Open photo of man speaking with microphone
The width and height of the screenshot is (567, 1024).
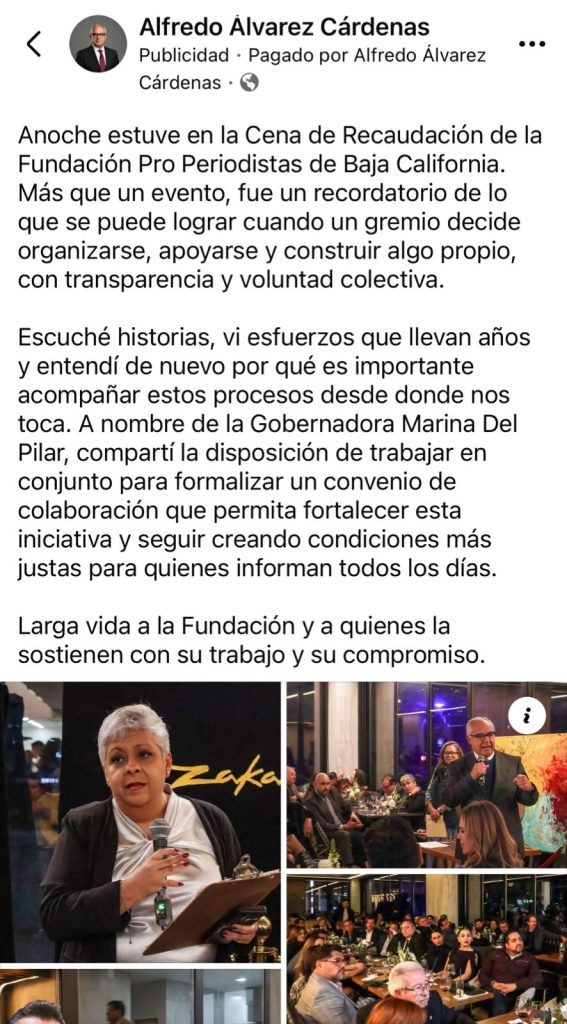(x=427, y=775)
